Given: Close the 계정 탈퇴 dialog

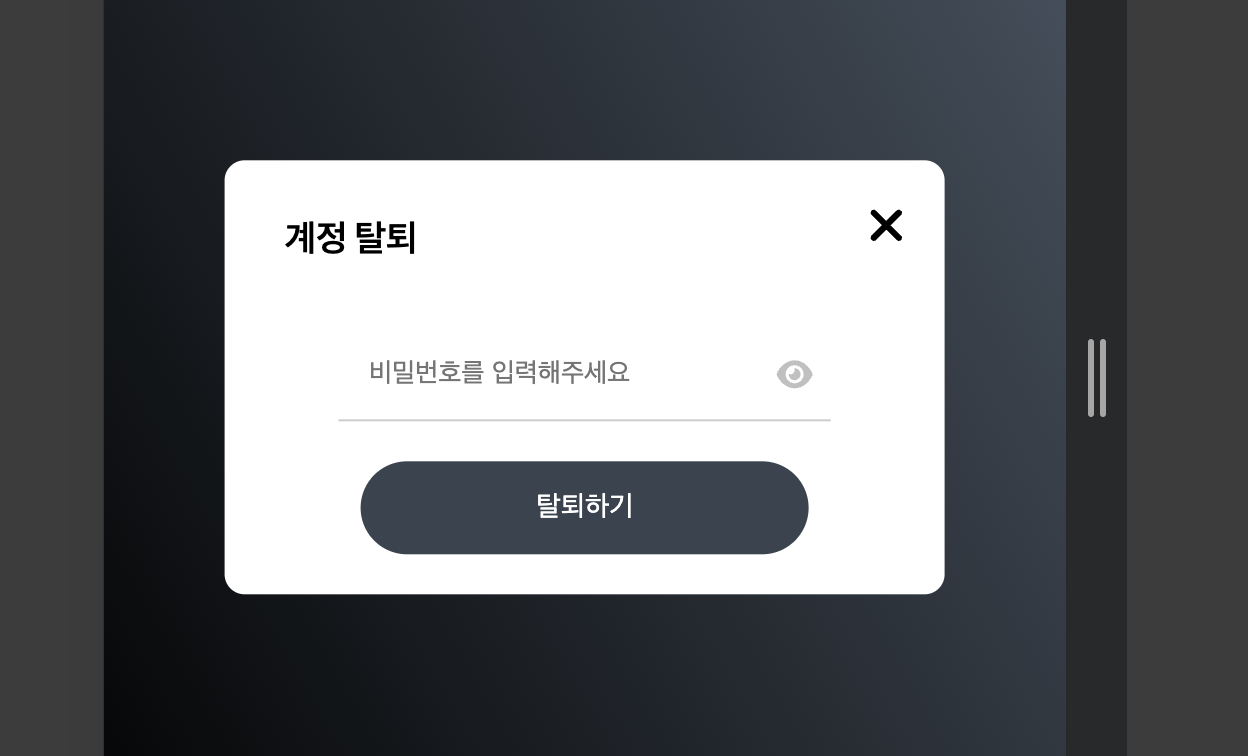Looking at the screenshot, I should pos(886,226).
